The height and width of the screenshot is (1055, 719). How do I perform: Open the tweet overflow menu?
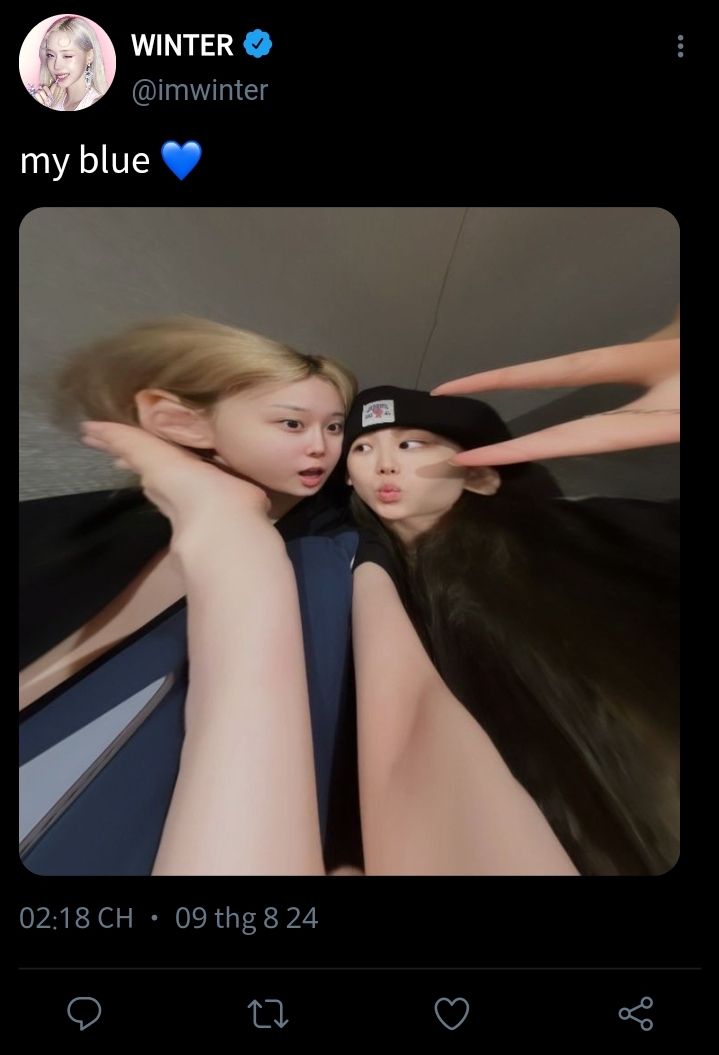[x=680, y=46]
